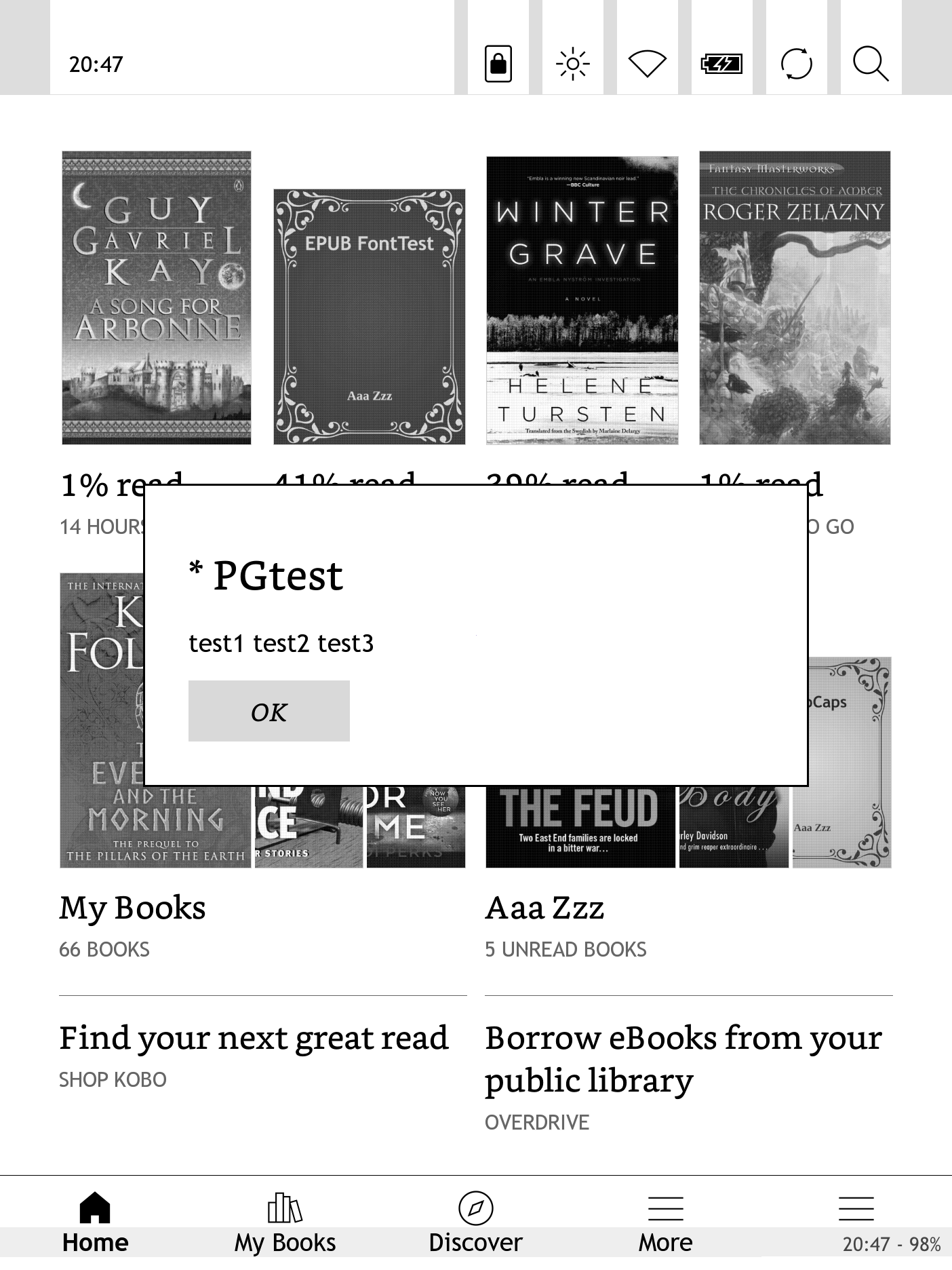This screenshot has height=1270, width=952.
Task: Open the battery icon in top bar
Action: [721, 64]
